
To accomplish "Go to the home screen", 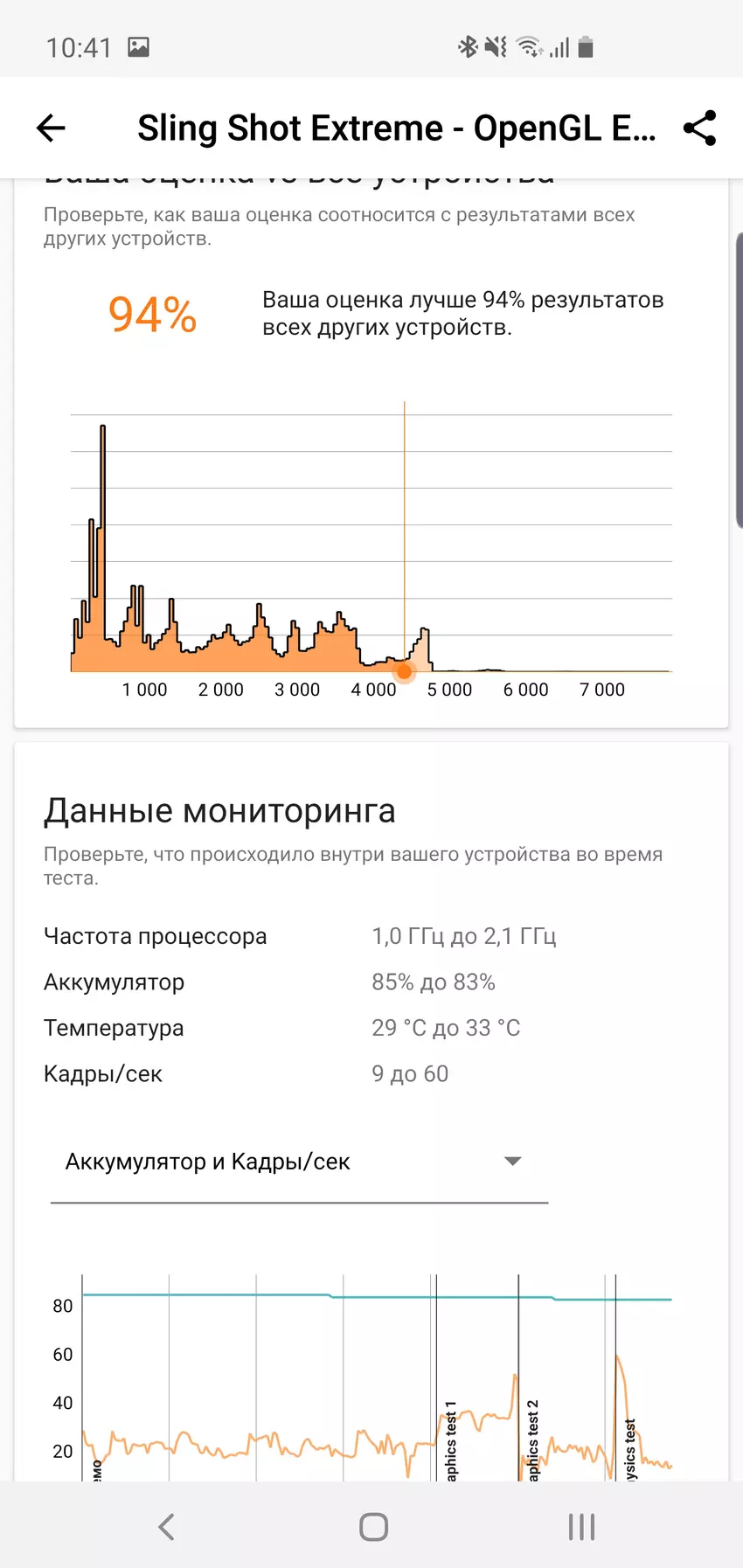I will tap(373, 1527).
